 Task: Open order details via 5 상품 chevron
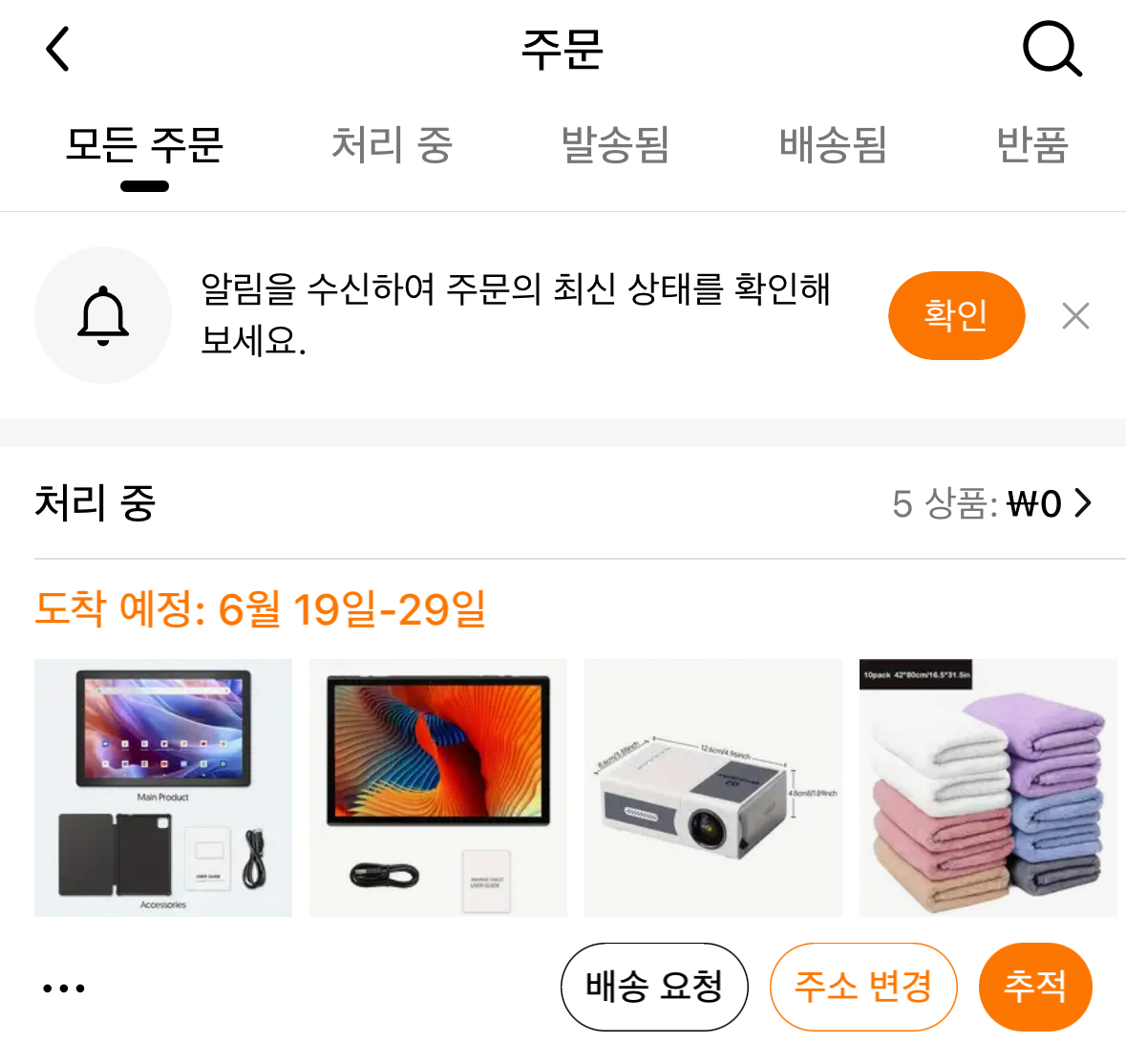coord(991,503)
